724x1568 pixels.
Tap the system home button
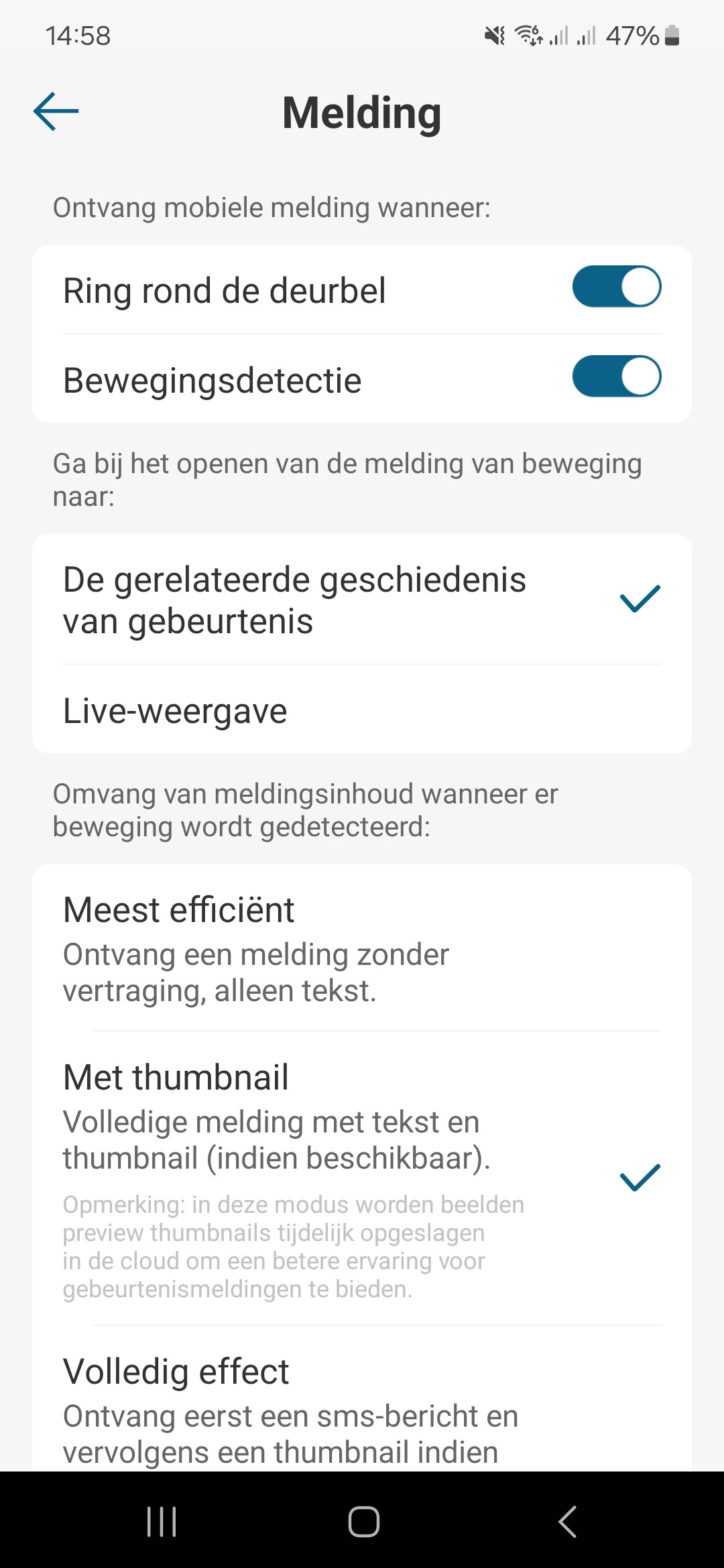(x=363, y=1521)
